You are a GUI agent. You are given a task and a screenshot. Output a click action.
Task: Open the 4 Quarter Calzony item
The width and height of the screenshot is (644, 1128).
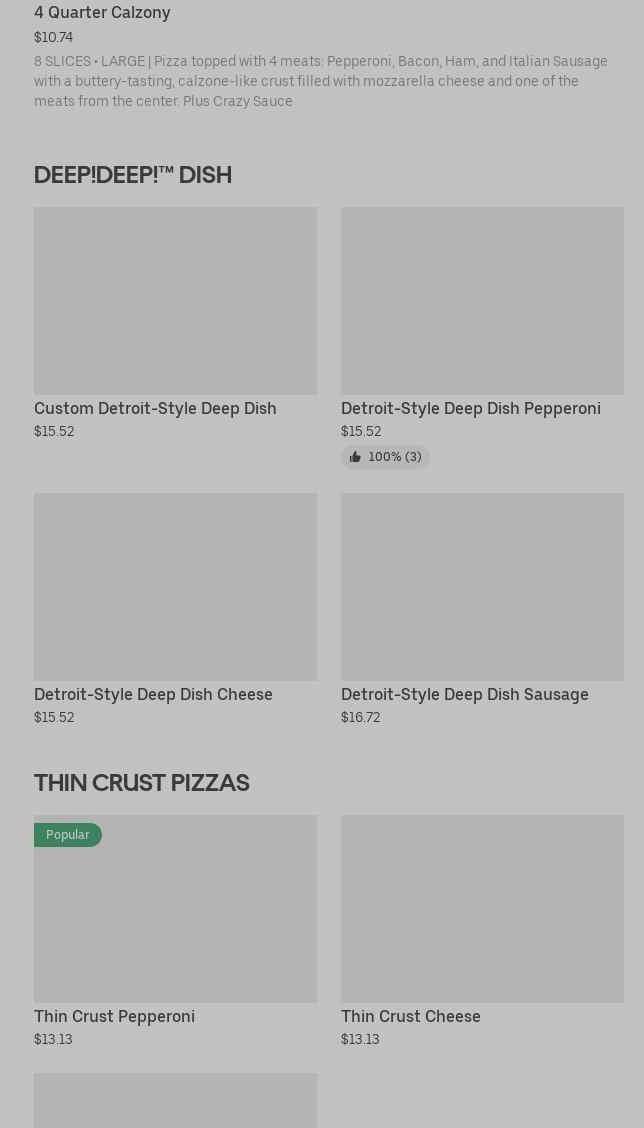[x=102, y=13]
